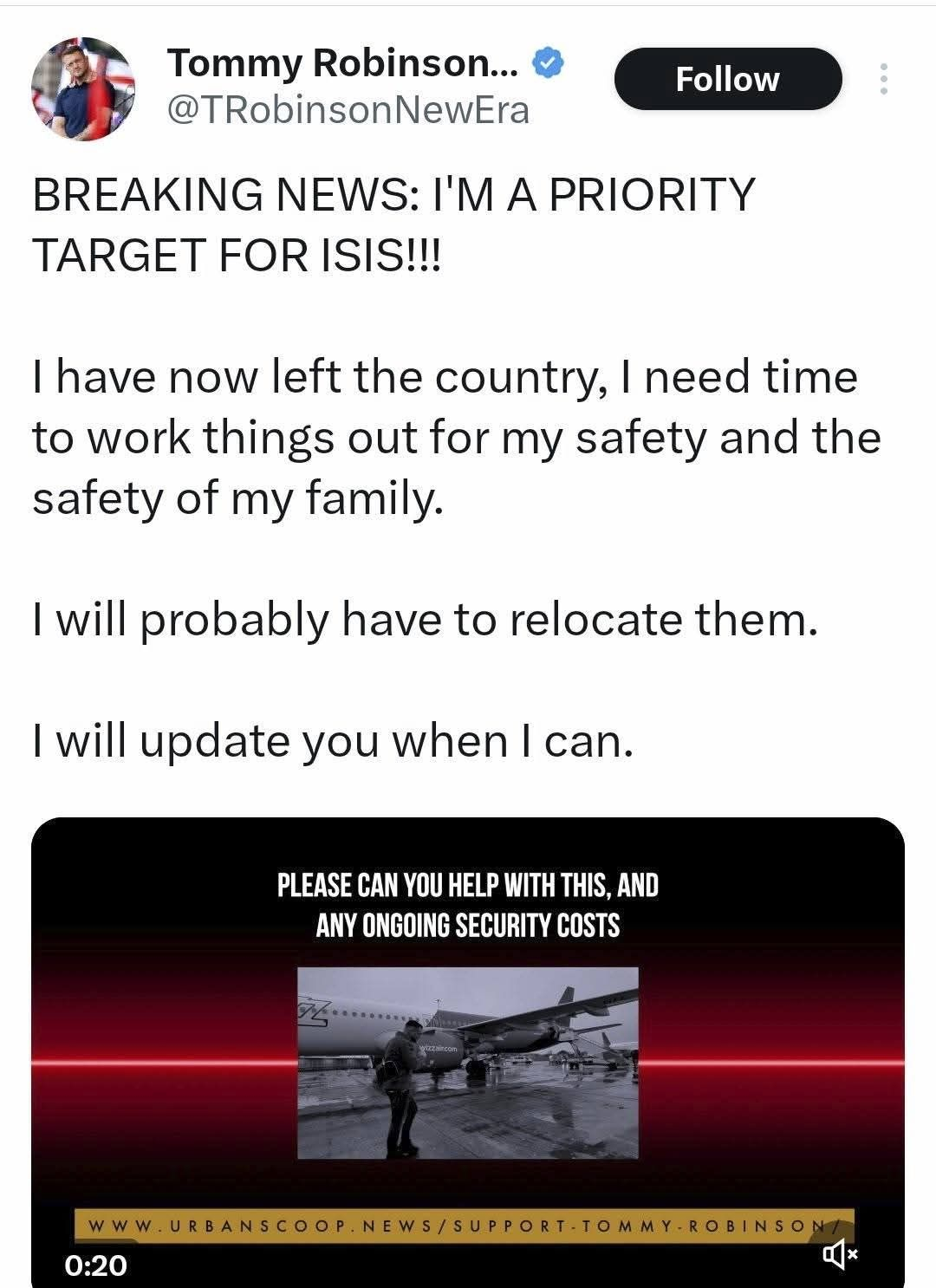Open Tommy Robinson's profile picture
This screenshot has height=1288, width=936.
pyautogui.click(x=83, y=88)
